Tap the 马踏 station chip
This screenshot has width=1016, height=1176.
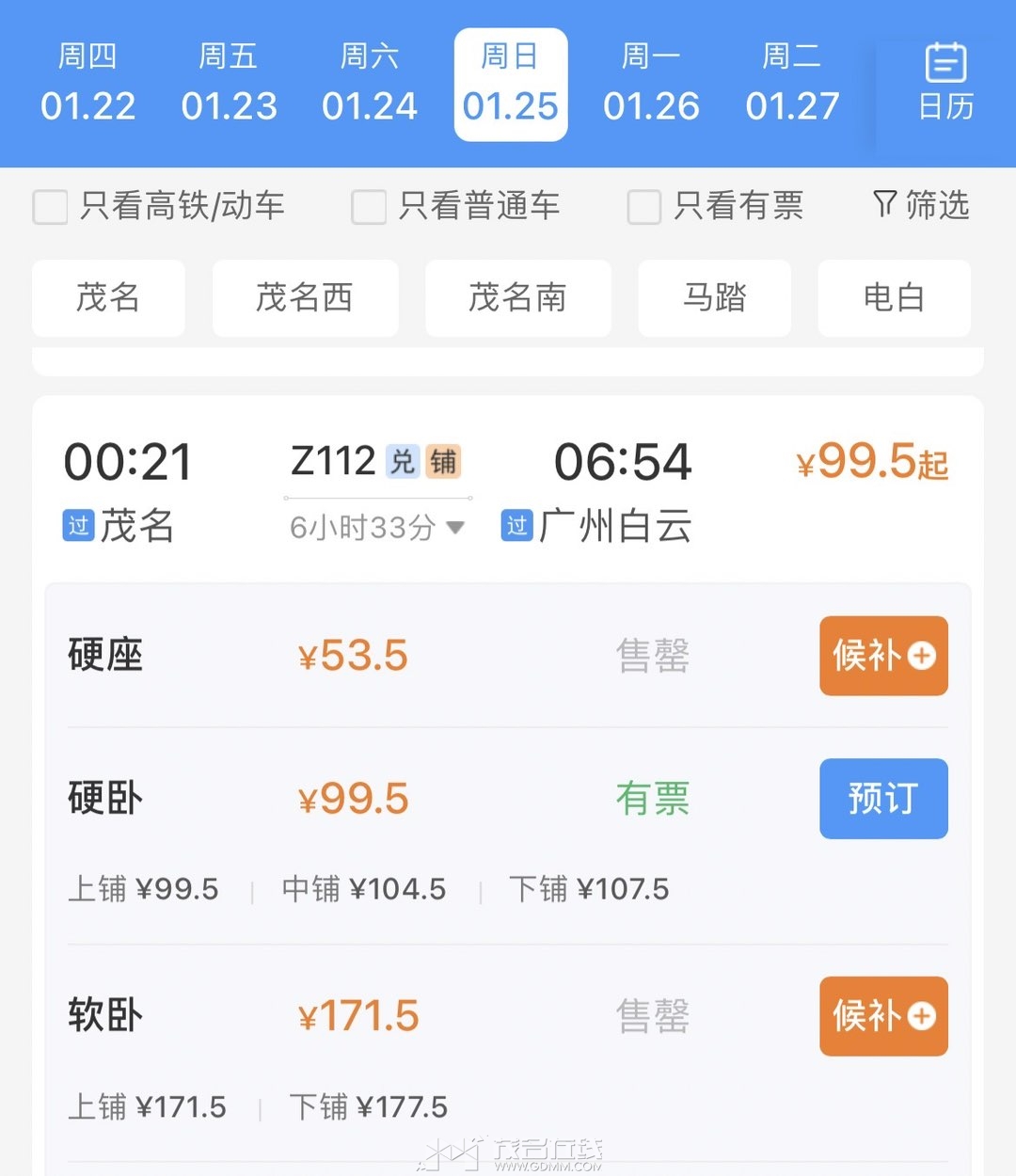(x=714, y=298)
